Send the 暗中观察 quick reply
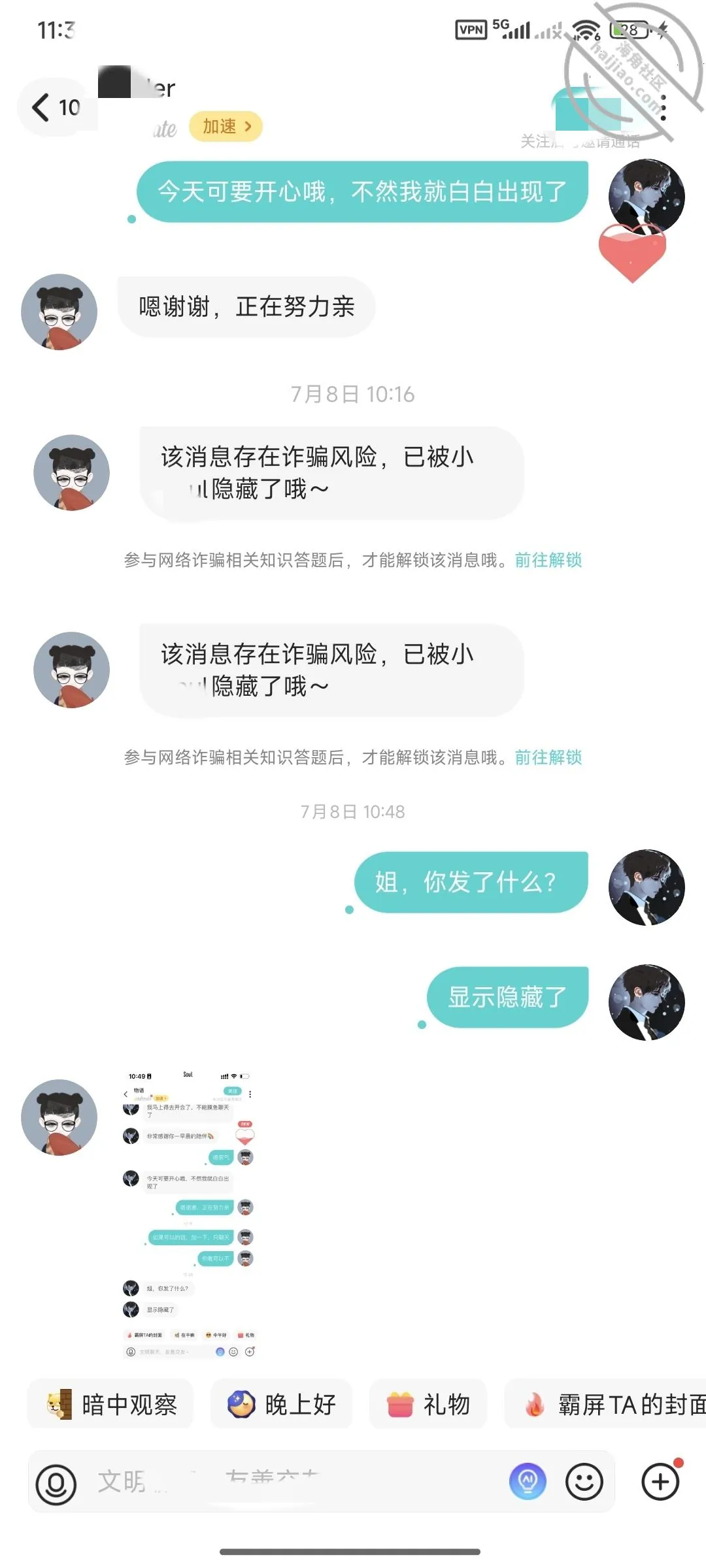 point(110,1404)
